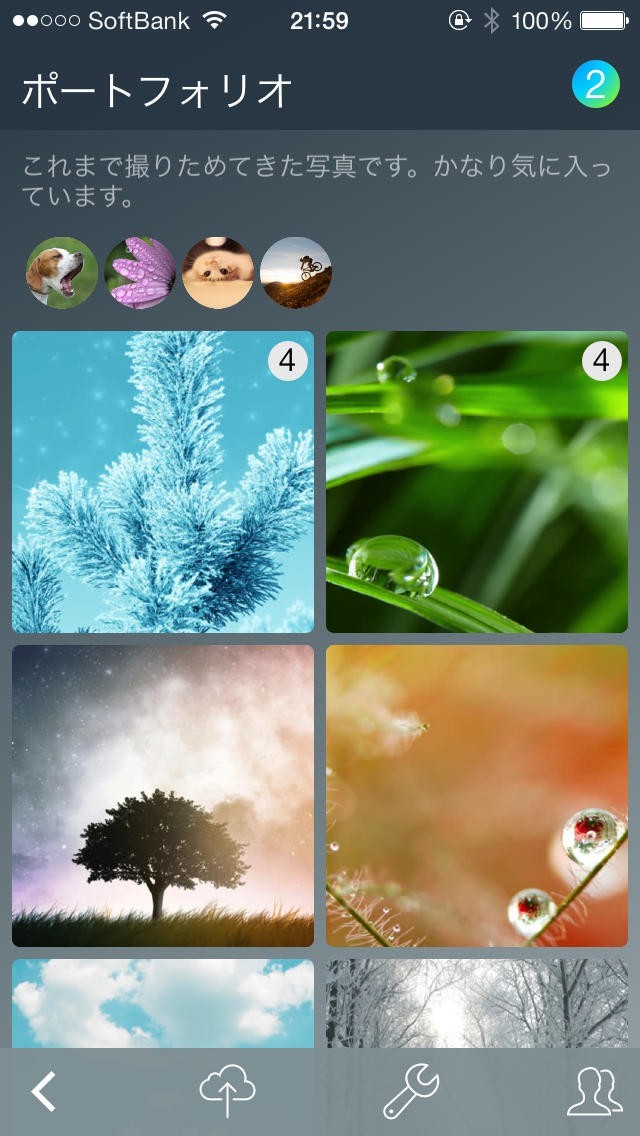Tap the badge showing 2 notifications
This screenshot has height=1136, width=640.
[596, 86]
